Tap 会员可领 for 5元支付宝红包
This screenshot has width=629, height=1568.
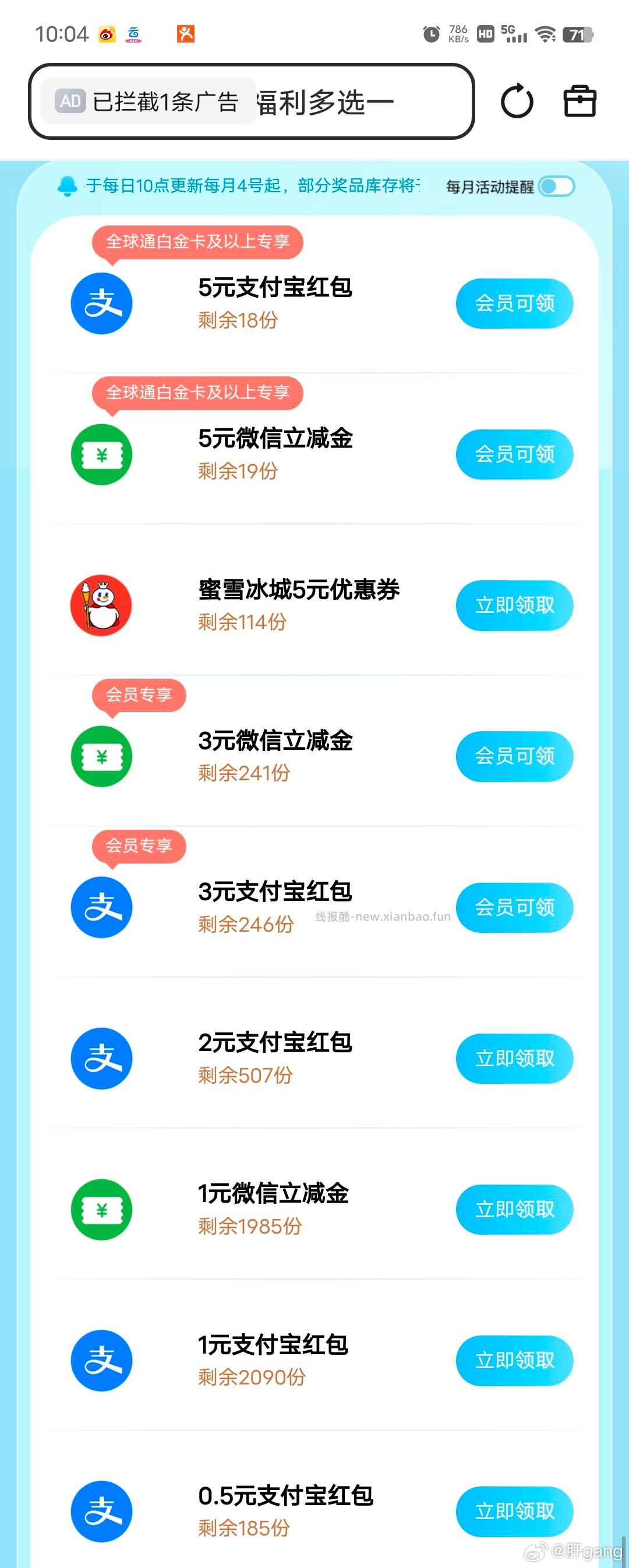pos(514,302)
